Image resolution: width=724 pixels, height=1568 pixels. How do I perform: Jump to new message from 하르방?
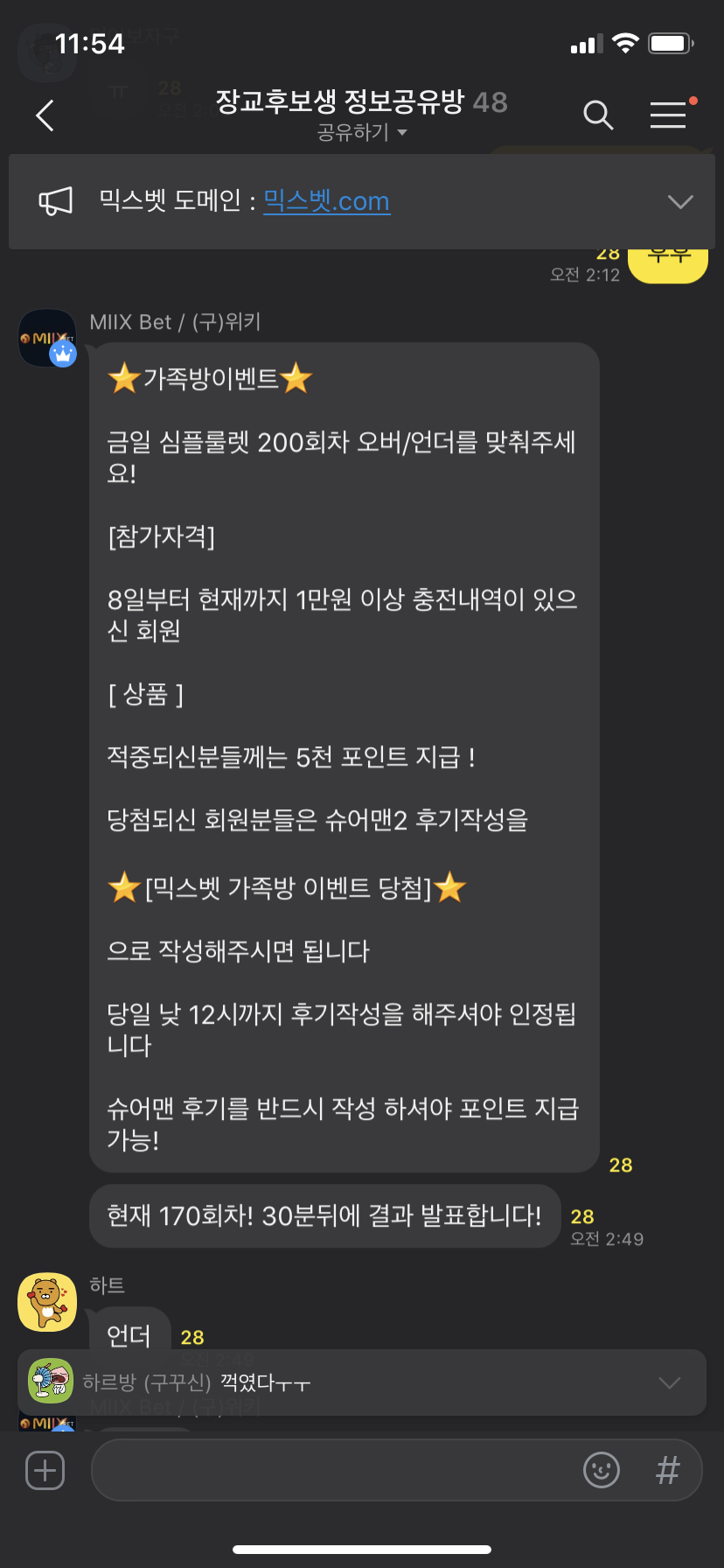(350, 1382)
